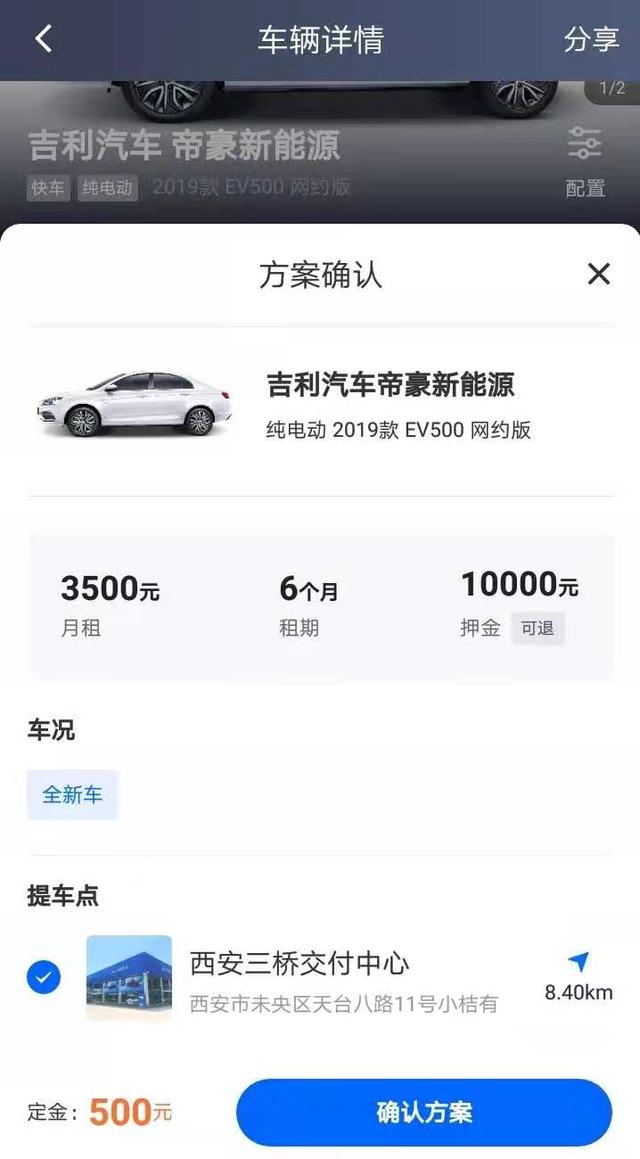
Task: Tap the 分享 share button
Action: pyautogui.click(x=590, y=40)
